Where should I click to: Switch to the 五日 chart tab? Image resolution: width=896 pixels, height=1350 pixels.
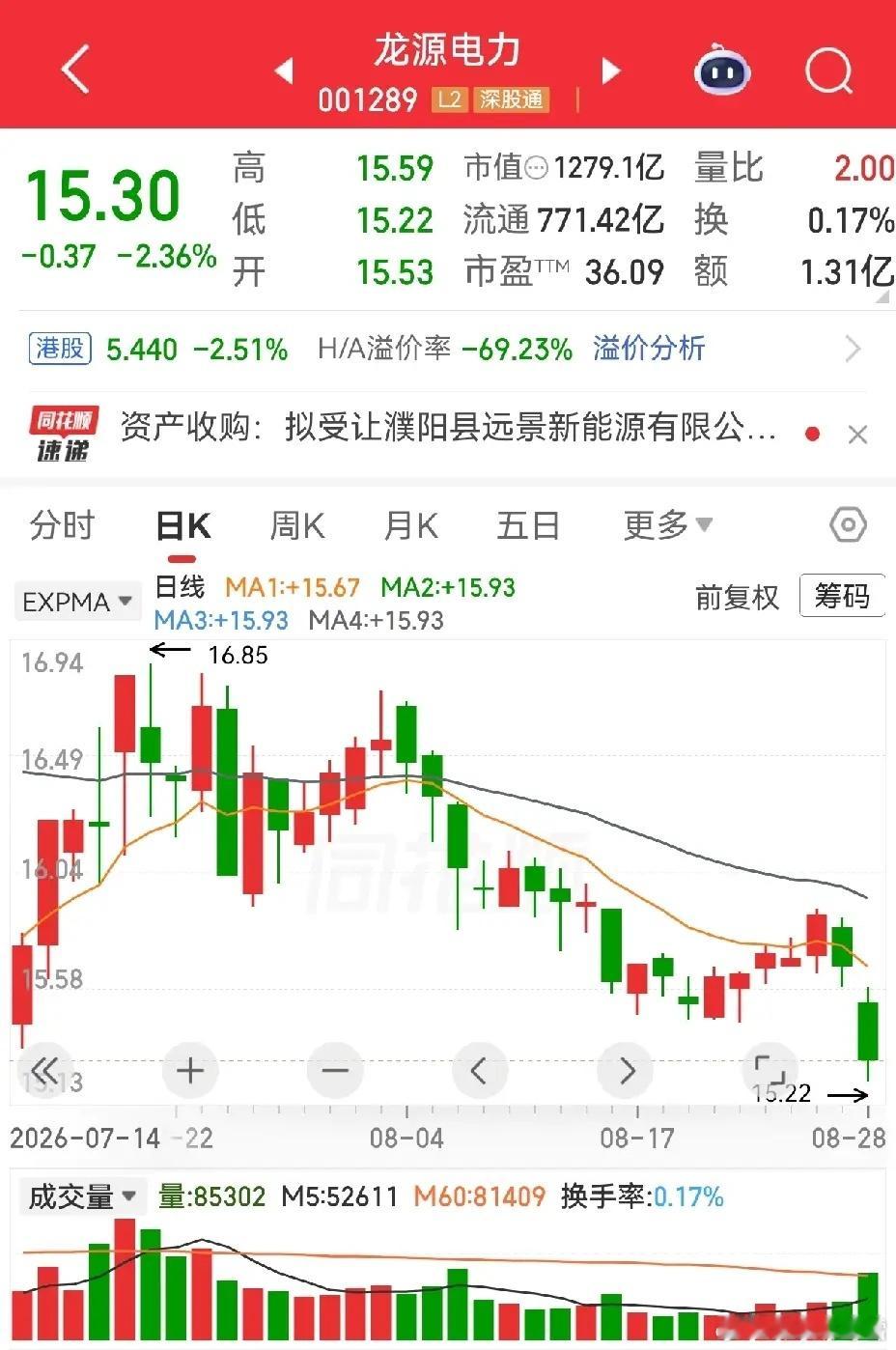click(527, 526)
